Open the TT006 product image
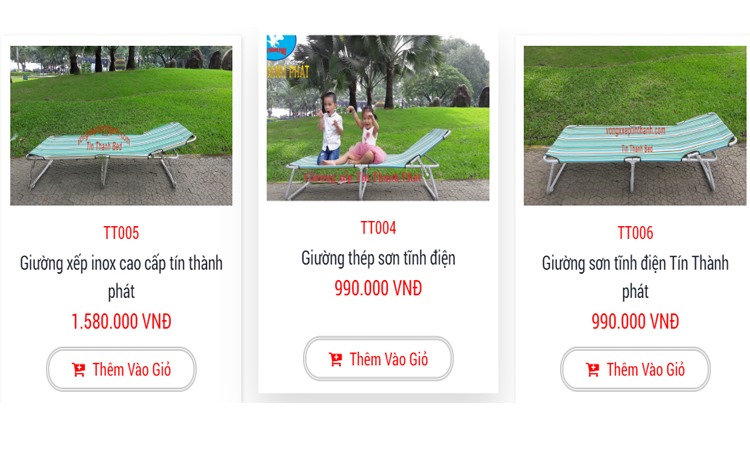The image size is (750, 450). point(635,125)
